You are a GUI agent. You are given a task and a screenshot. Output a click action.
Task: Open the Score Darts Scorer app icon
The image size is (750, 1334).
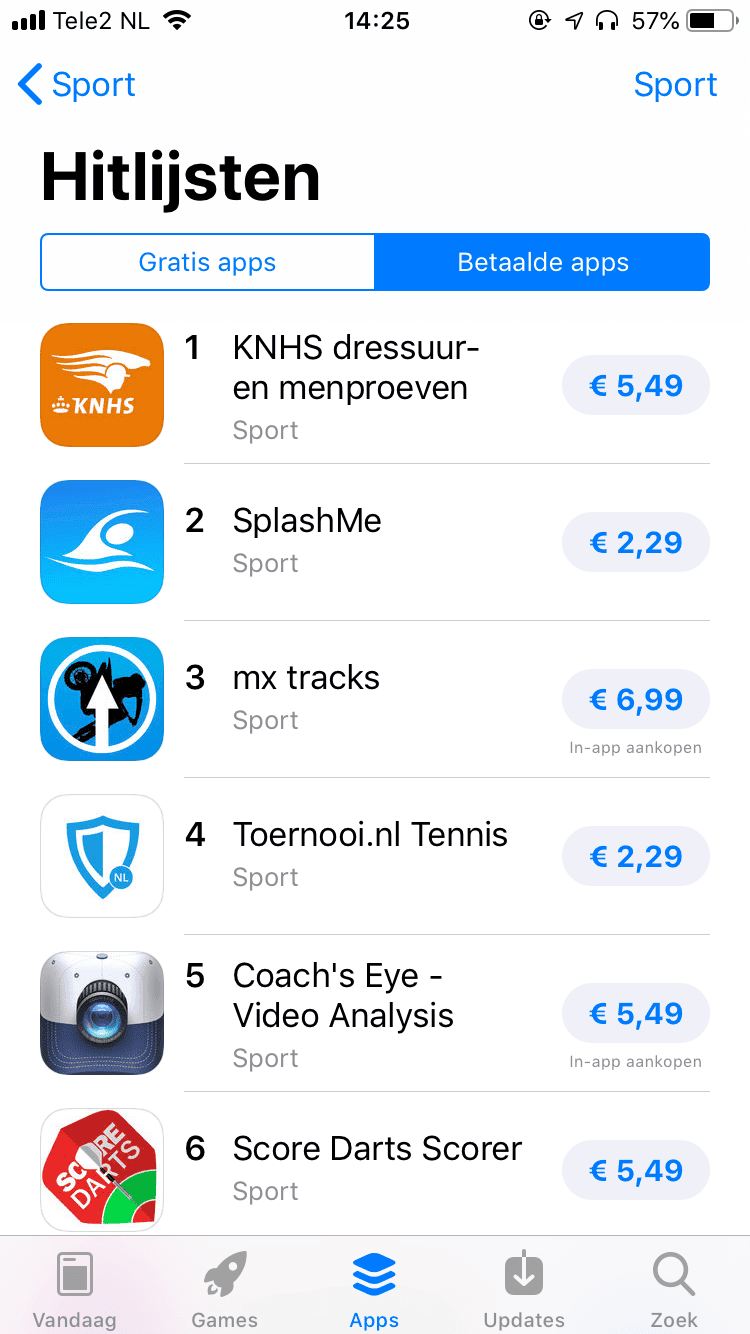tap(101, 1169)
